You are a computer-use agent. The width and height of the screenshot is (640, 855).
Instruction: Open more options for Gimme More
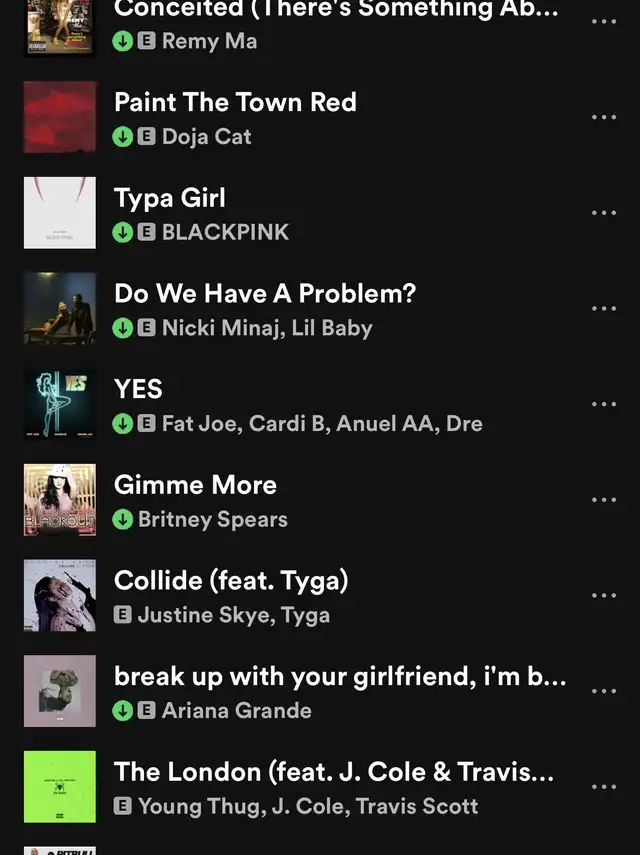click(x=604, y=500)
